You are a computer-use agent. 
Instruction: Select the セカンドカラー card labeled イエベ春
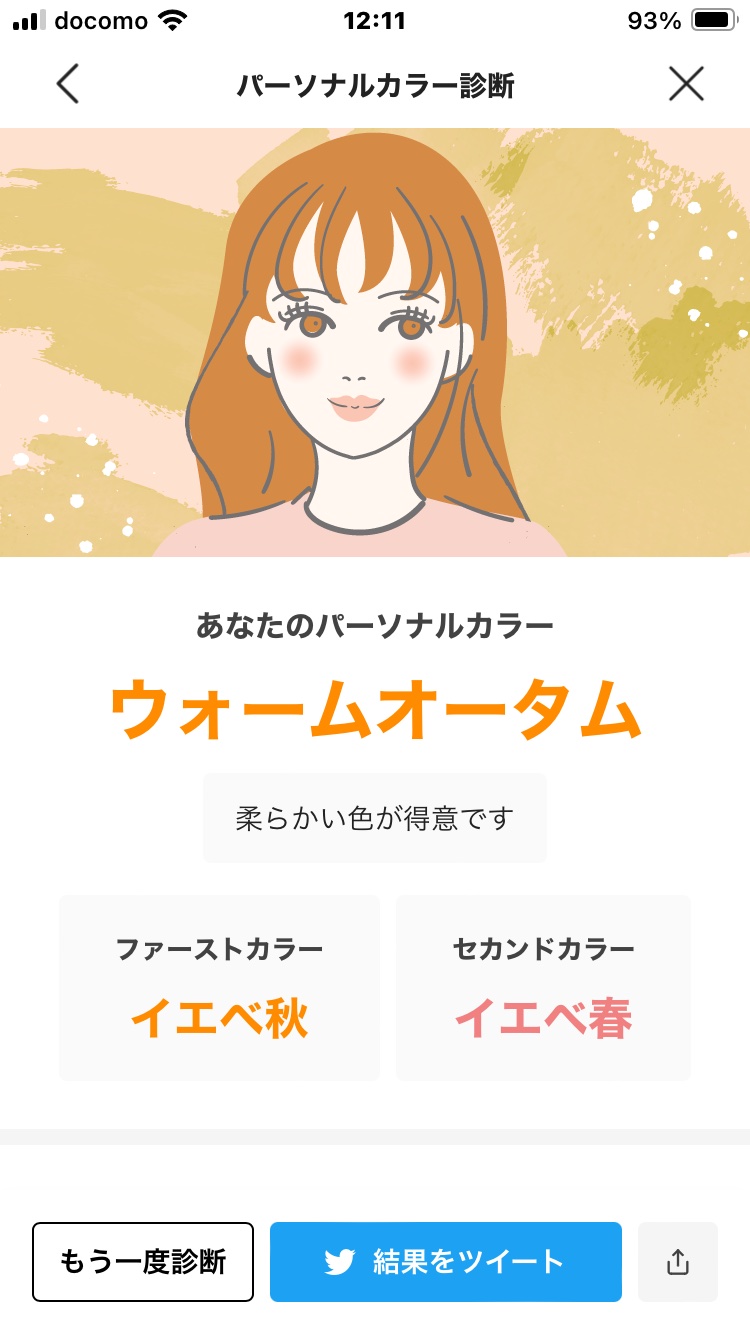[543, 987]
